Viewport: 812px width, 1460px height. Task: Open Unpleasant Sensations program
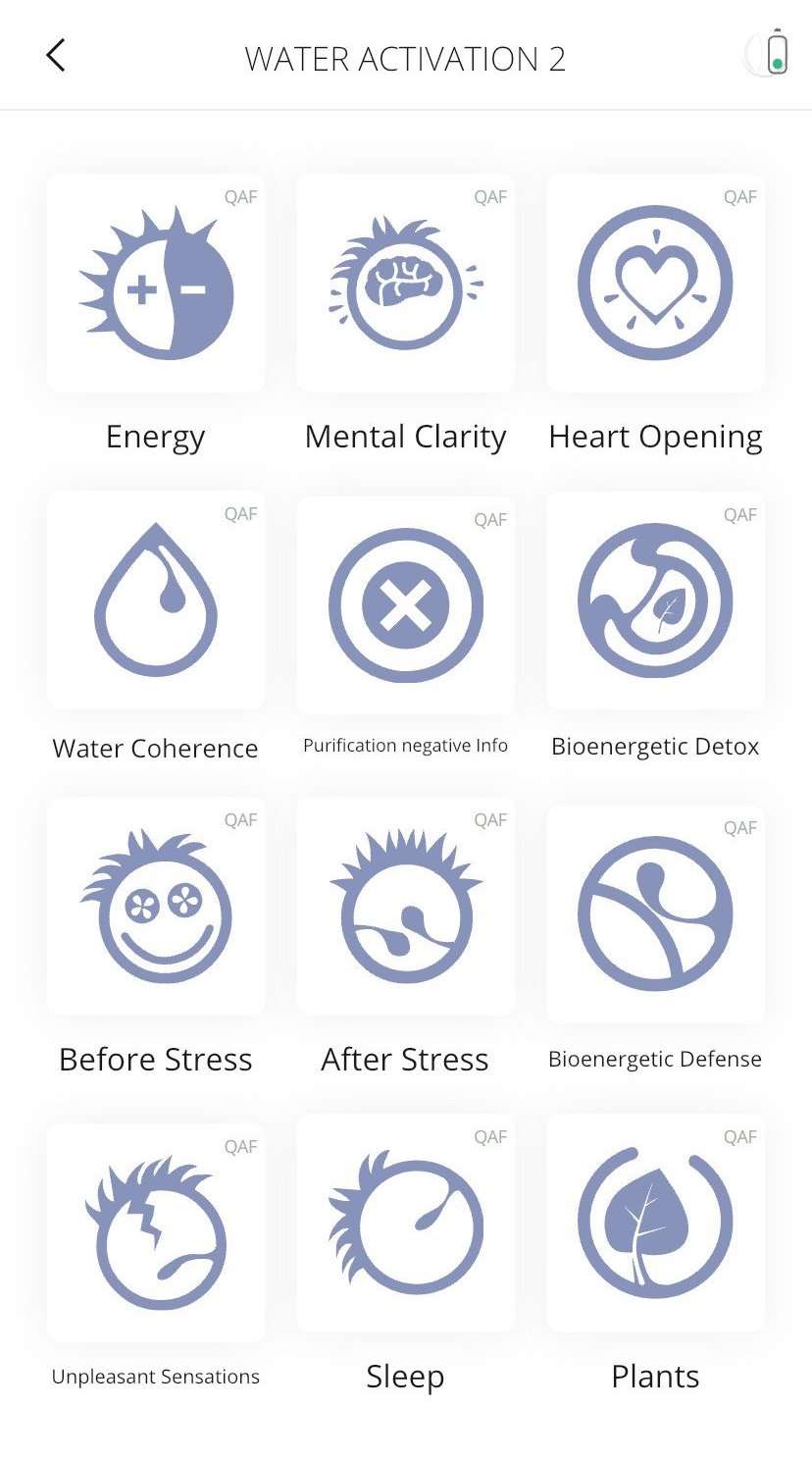coord(156,1232)
